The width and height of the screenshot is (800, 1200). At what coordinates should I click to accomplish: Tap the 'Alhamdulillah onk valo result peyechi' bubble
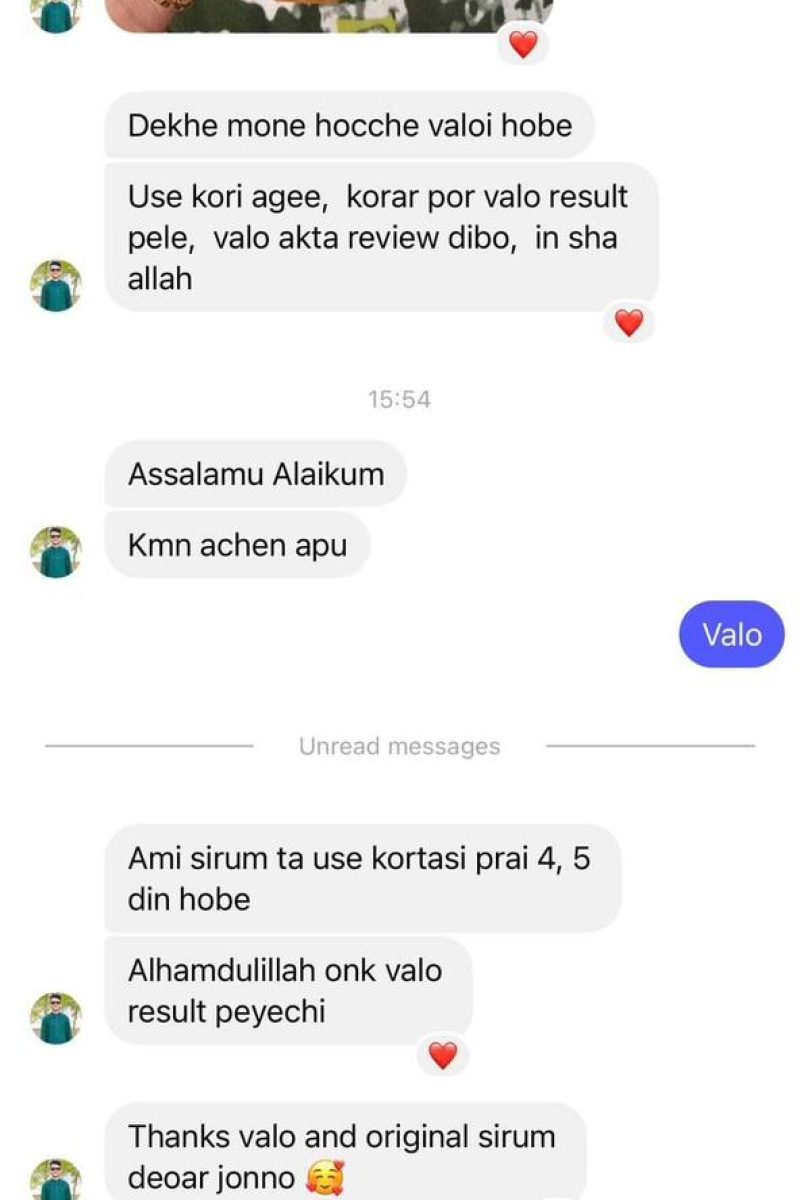tap(295, 990)
